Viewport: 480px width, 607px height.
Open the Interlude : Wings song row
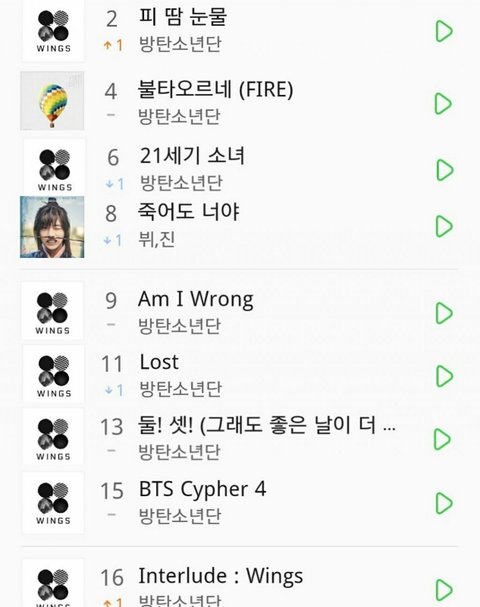[240, 583]
